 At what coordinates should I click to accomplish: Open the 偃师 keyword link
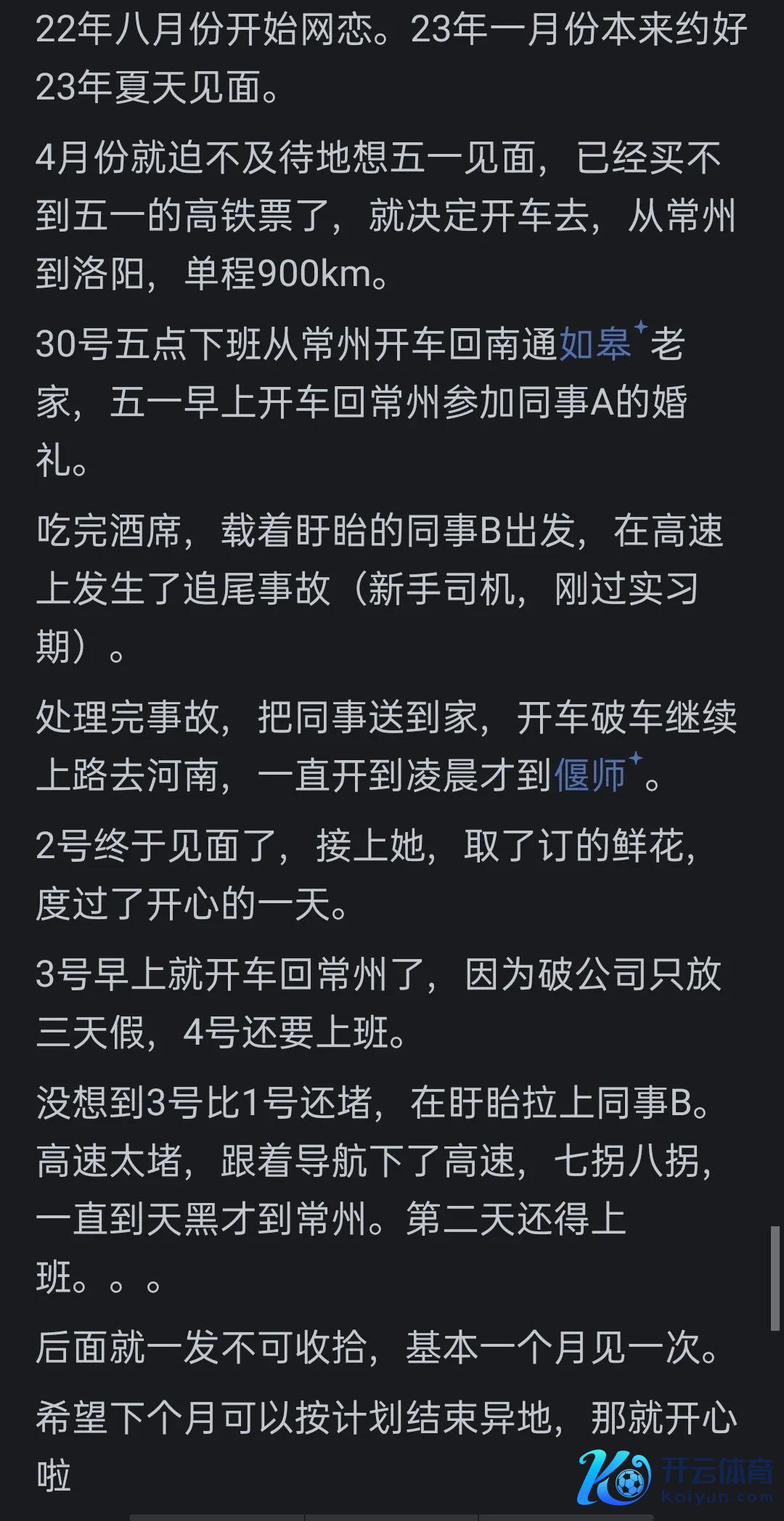pos(590,775)
